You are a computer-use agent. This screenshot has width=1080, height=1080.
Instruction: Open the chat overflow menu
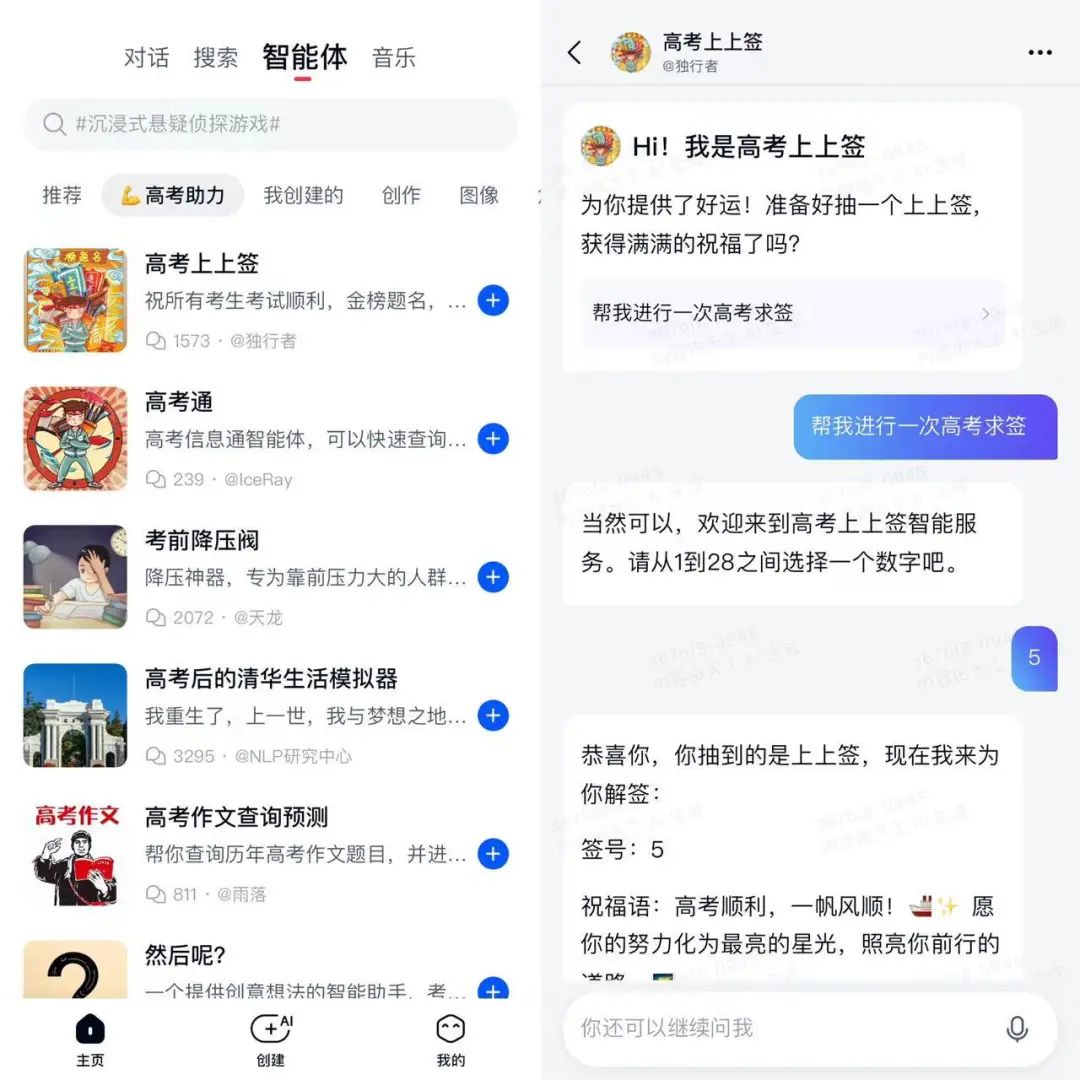[x=1040, y=53]
